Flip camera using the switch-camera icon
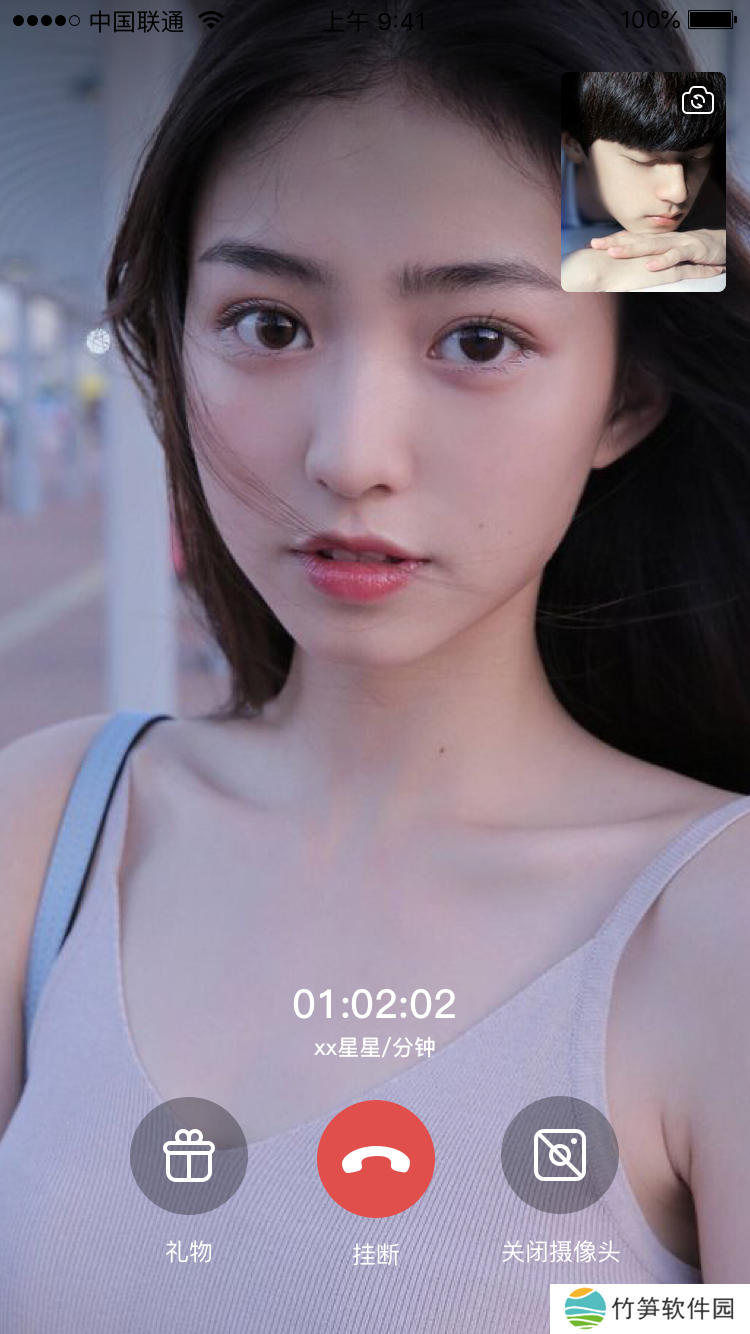Viewport: 750px width, 1334px height. click(x=697, y=100)
